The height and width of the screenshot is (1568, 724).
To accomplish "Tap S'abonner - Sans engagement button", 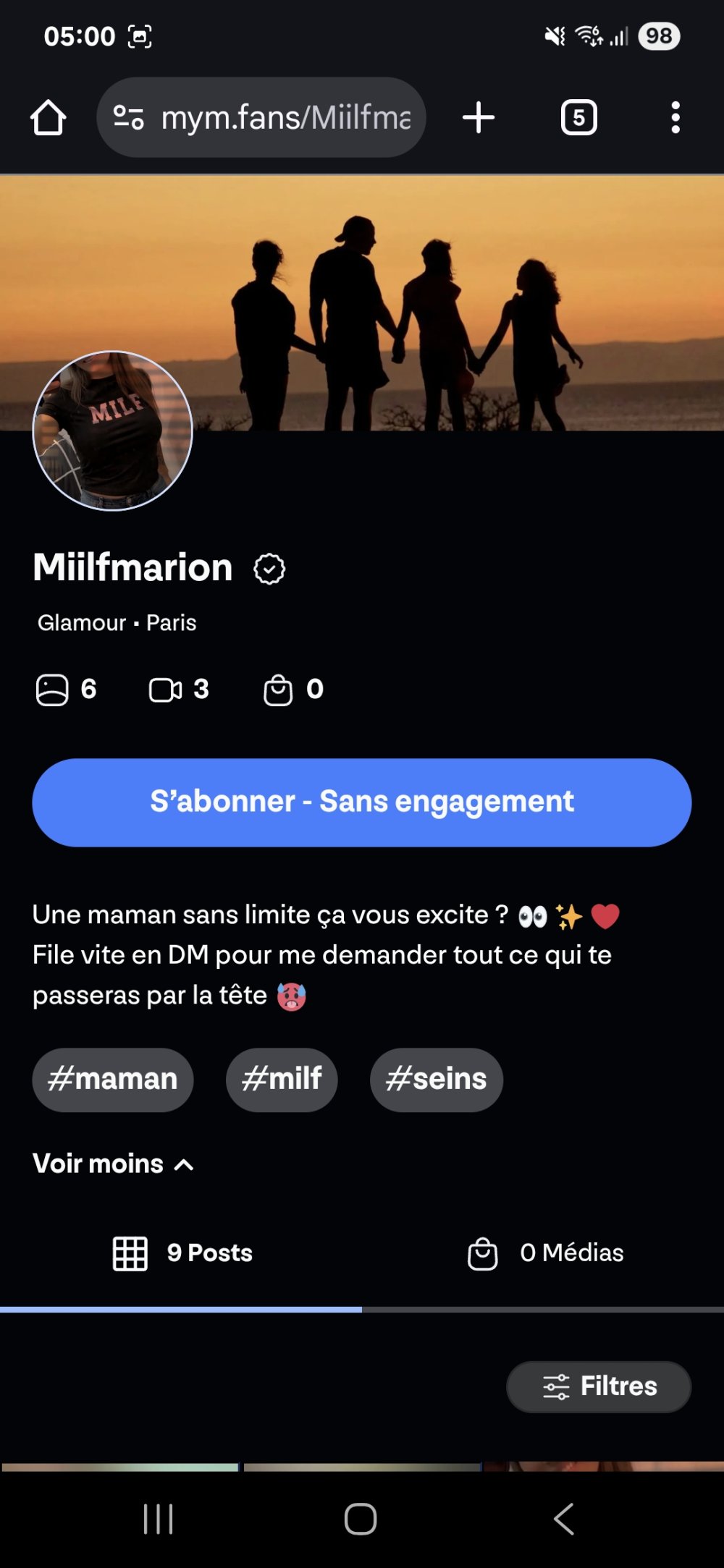I will click(x=362, y=802).
